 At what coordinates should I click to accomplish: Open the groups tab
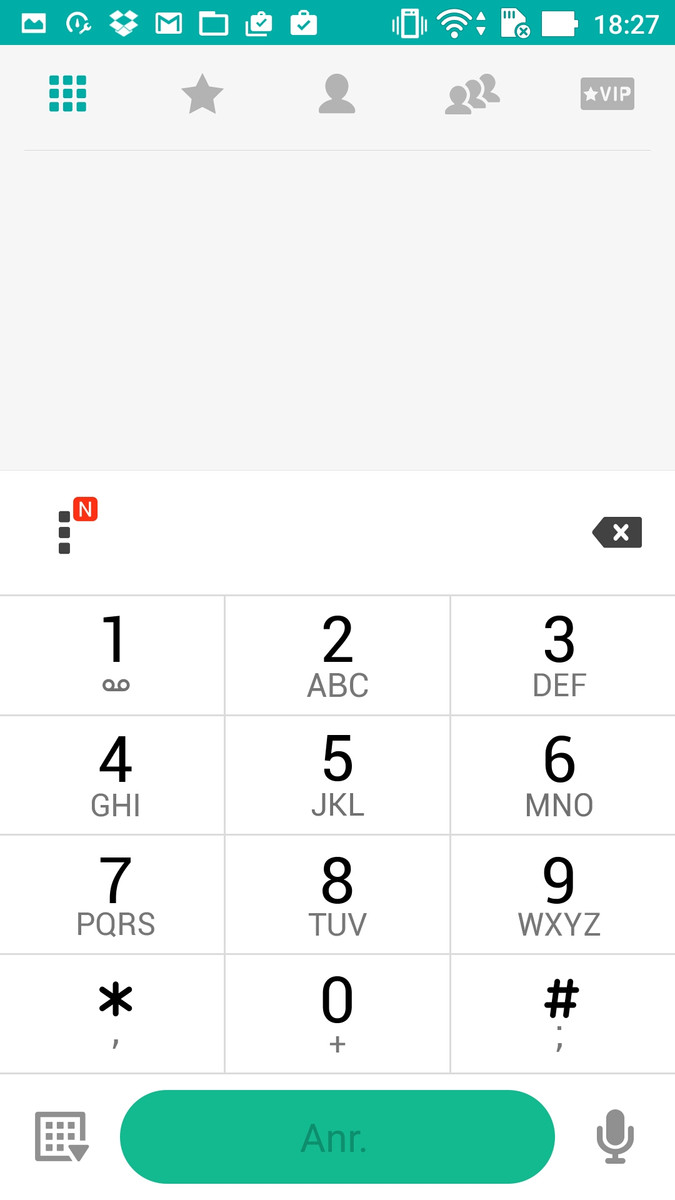(472, 94)
